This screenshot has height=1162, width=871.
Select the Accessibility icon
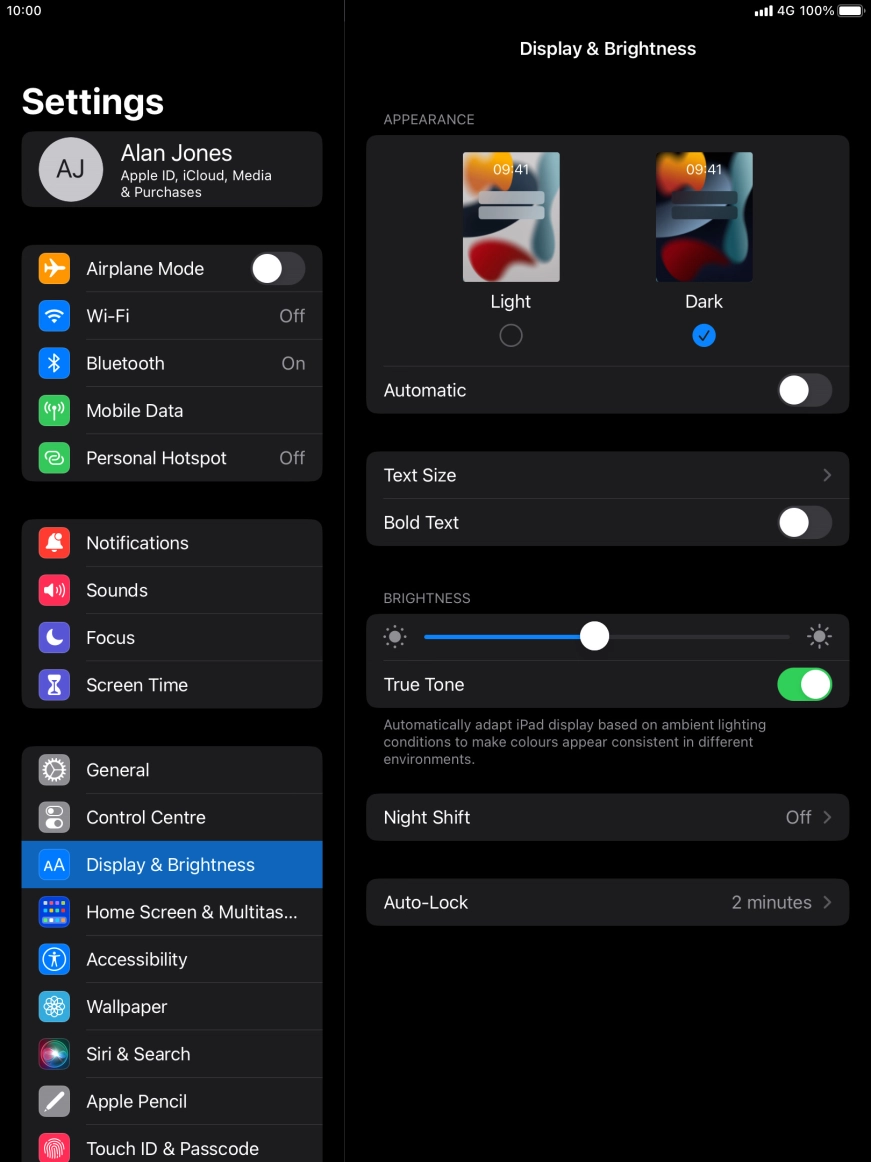54,959
